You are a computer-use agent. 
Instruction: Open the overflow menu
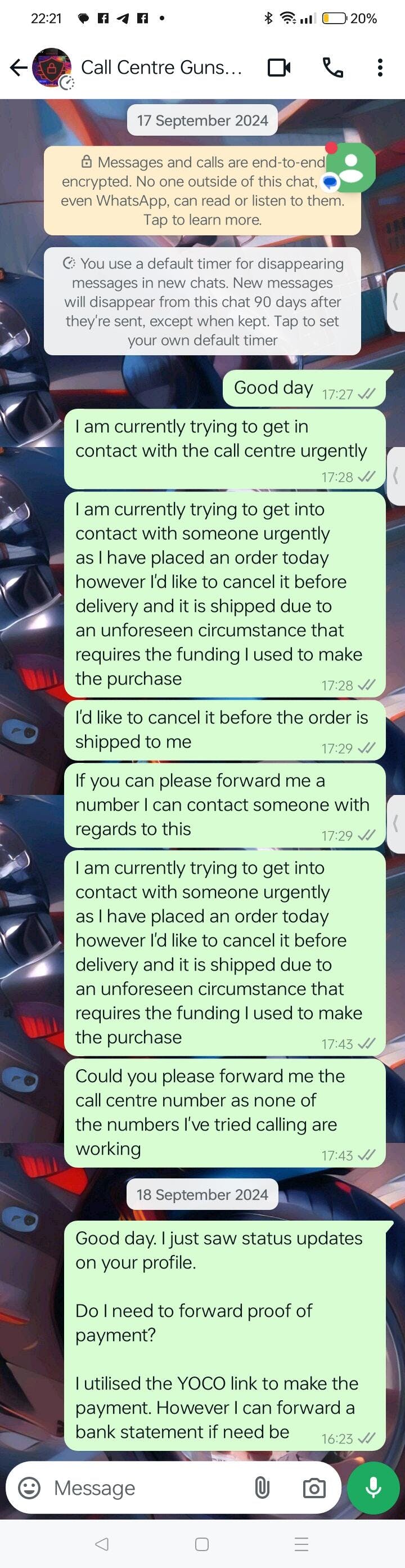point(380,68)
